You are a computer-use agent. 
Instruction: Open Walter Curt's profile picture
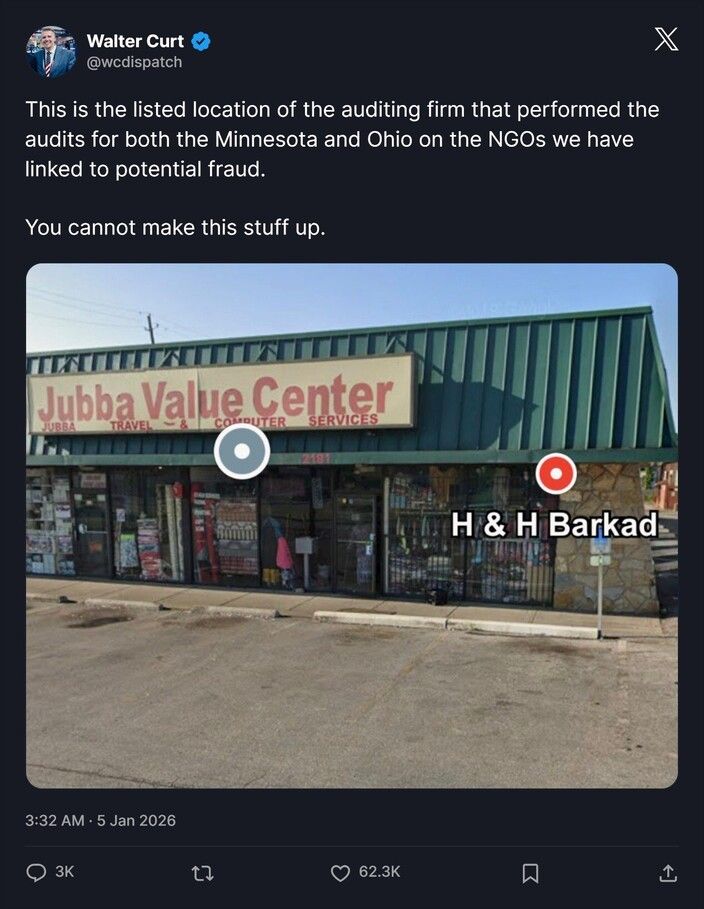click(50, 52)
